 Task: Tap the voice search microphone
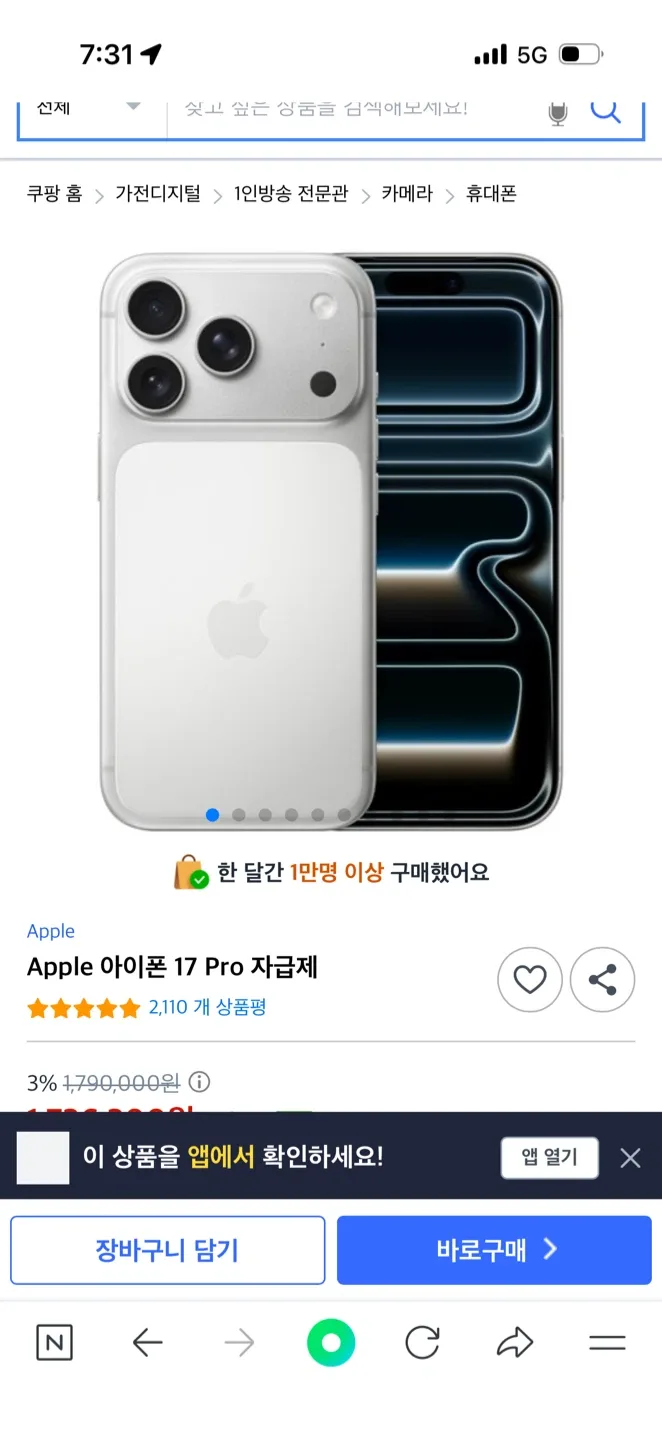558,112
